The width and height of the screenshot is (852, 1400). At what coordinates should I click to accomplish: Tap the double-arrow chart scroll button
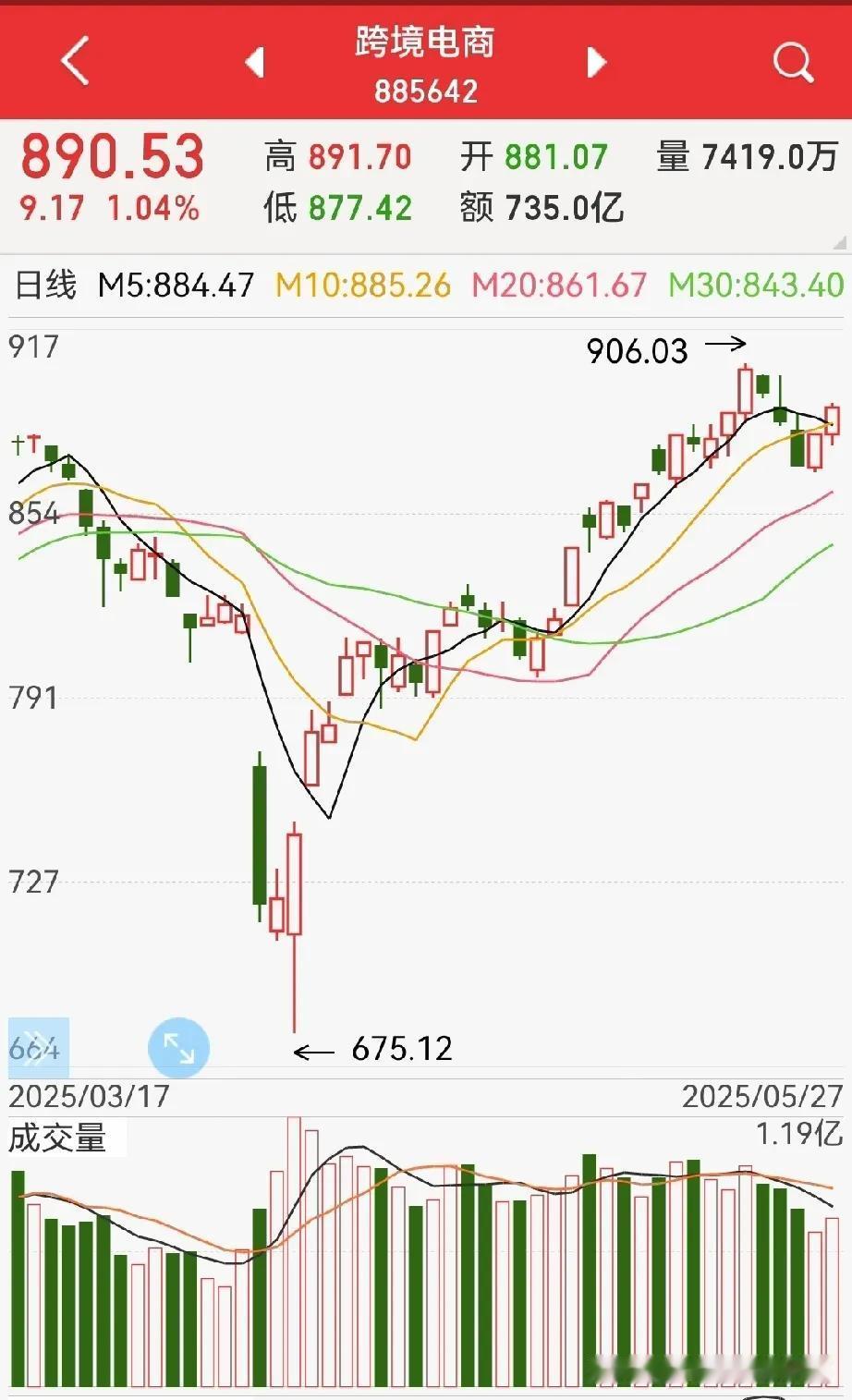pos(39,1047)
